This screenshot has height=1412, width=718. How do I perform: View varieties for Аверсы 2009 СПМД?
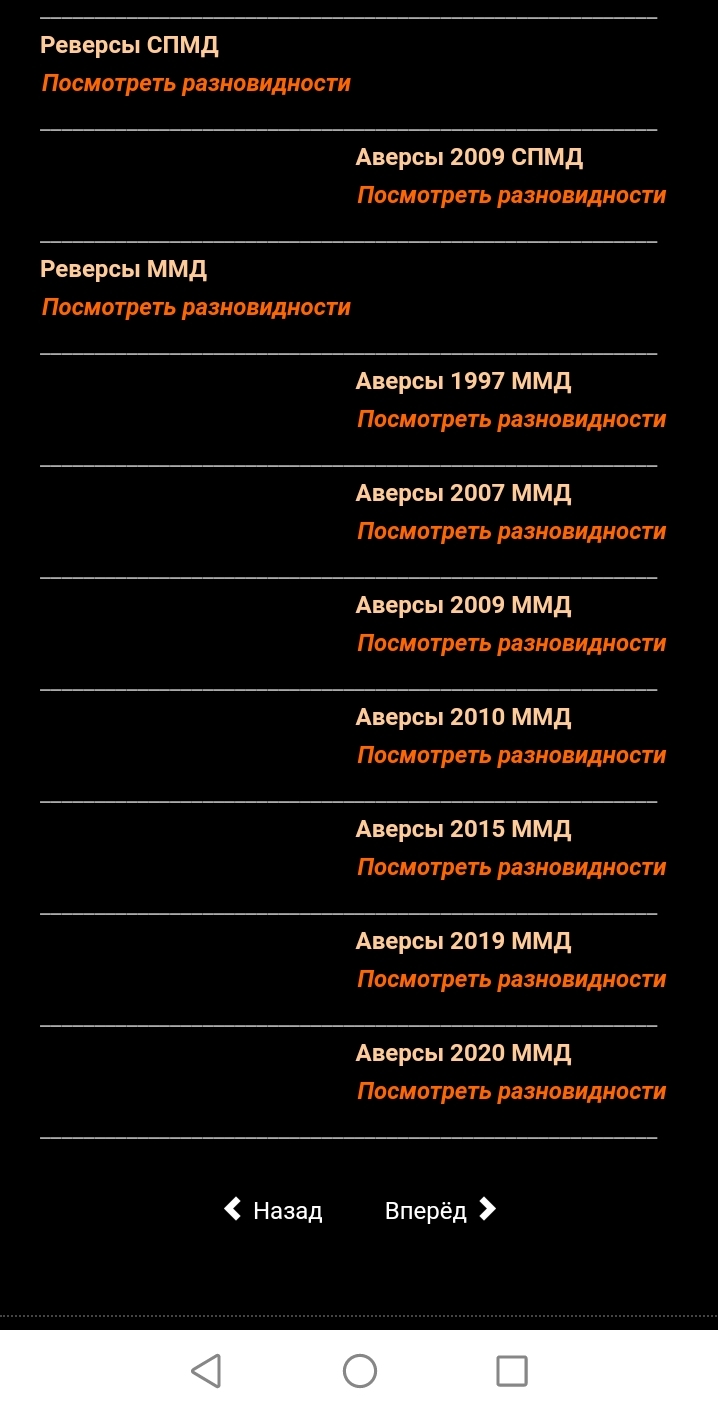point(511,196)
